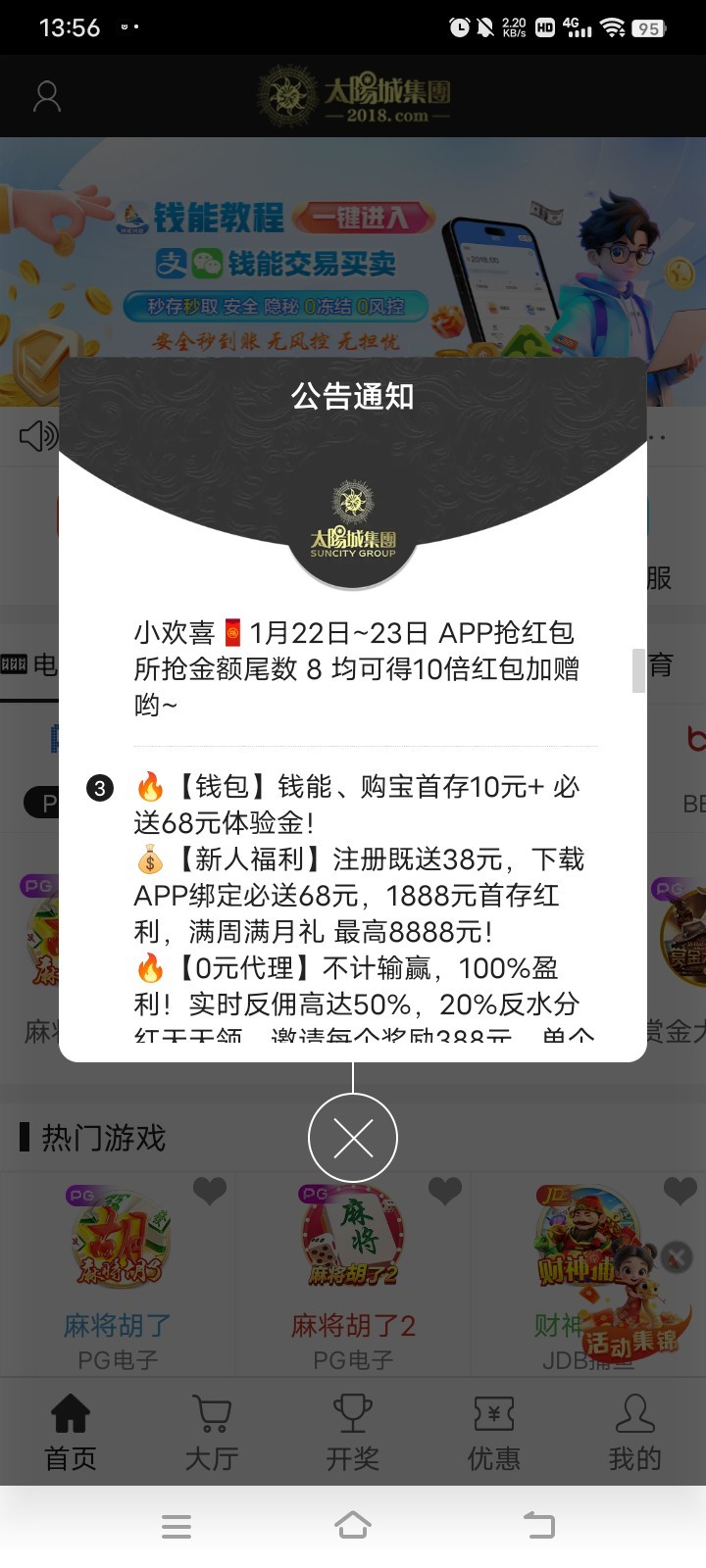Open the 麻将胡了 game
Screen dimensions: 706x1568
[x=120, y=1245]
